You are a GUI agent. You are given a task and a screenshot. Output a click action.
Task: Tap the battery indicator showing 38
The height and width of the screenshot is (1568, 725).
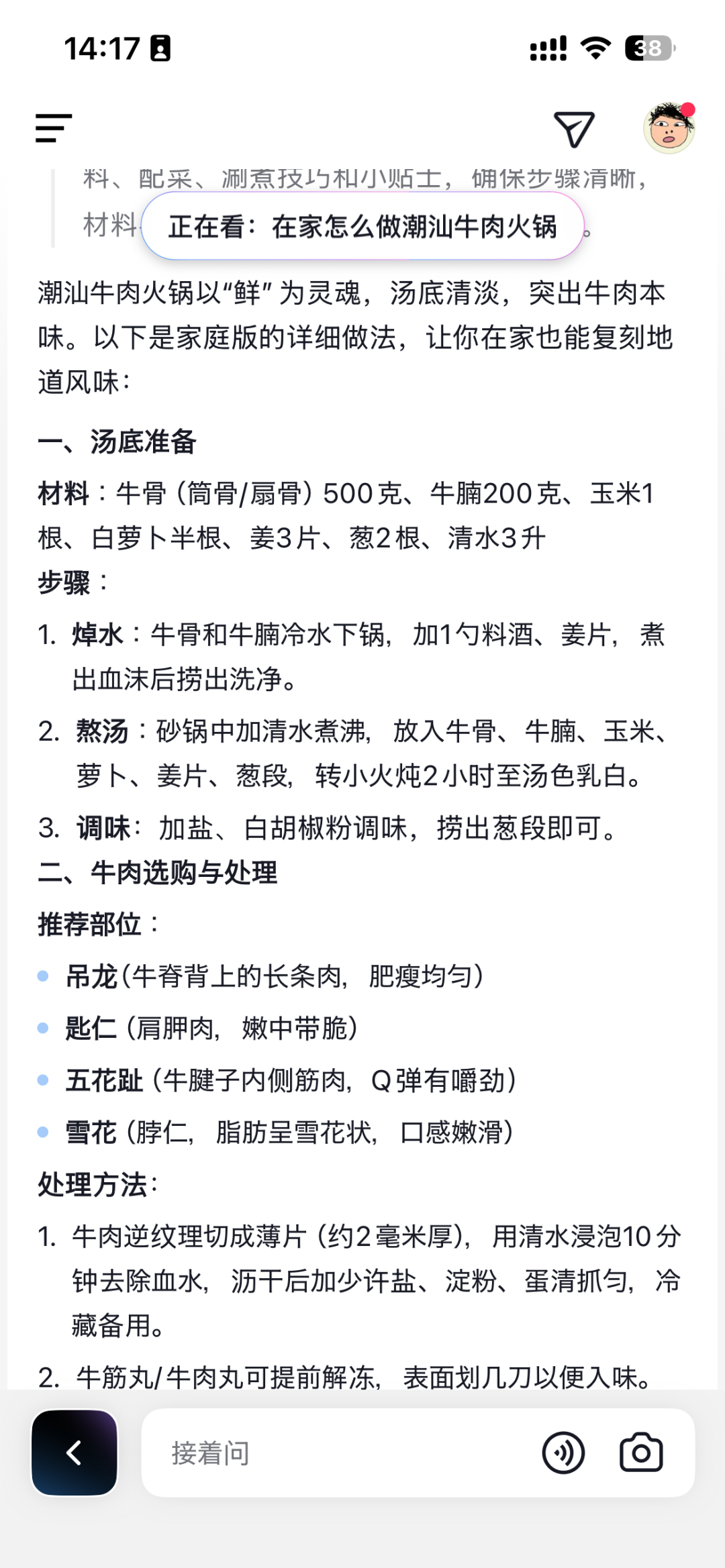pyautogui.click(x=648, y=48)
